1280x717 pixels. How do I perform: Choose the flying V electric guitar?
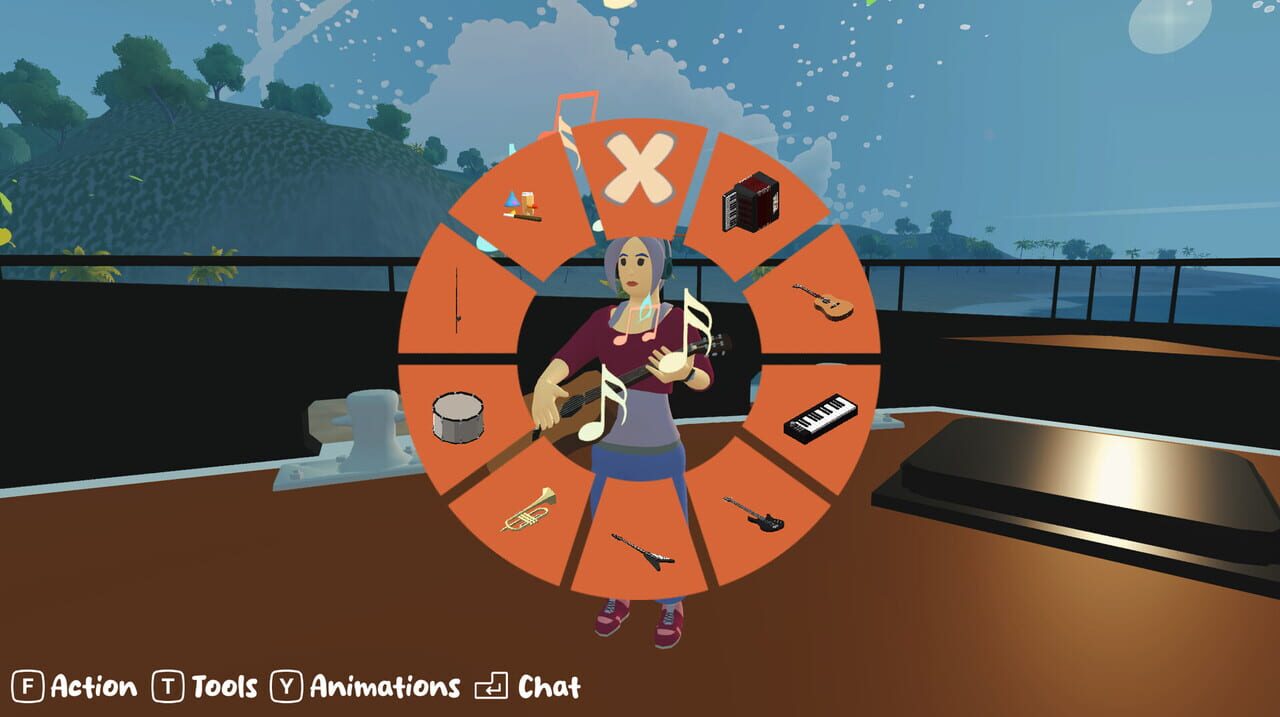coord(643,550)
